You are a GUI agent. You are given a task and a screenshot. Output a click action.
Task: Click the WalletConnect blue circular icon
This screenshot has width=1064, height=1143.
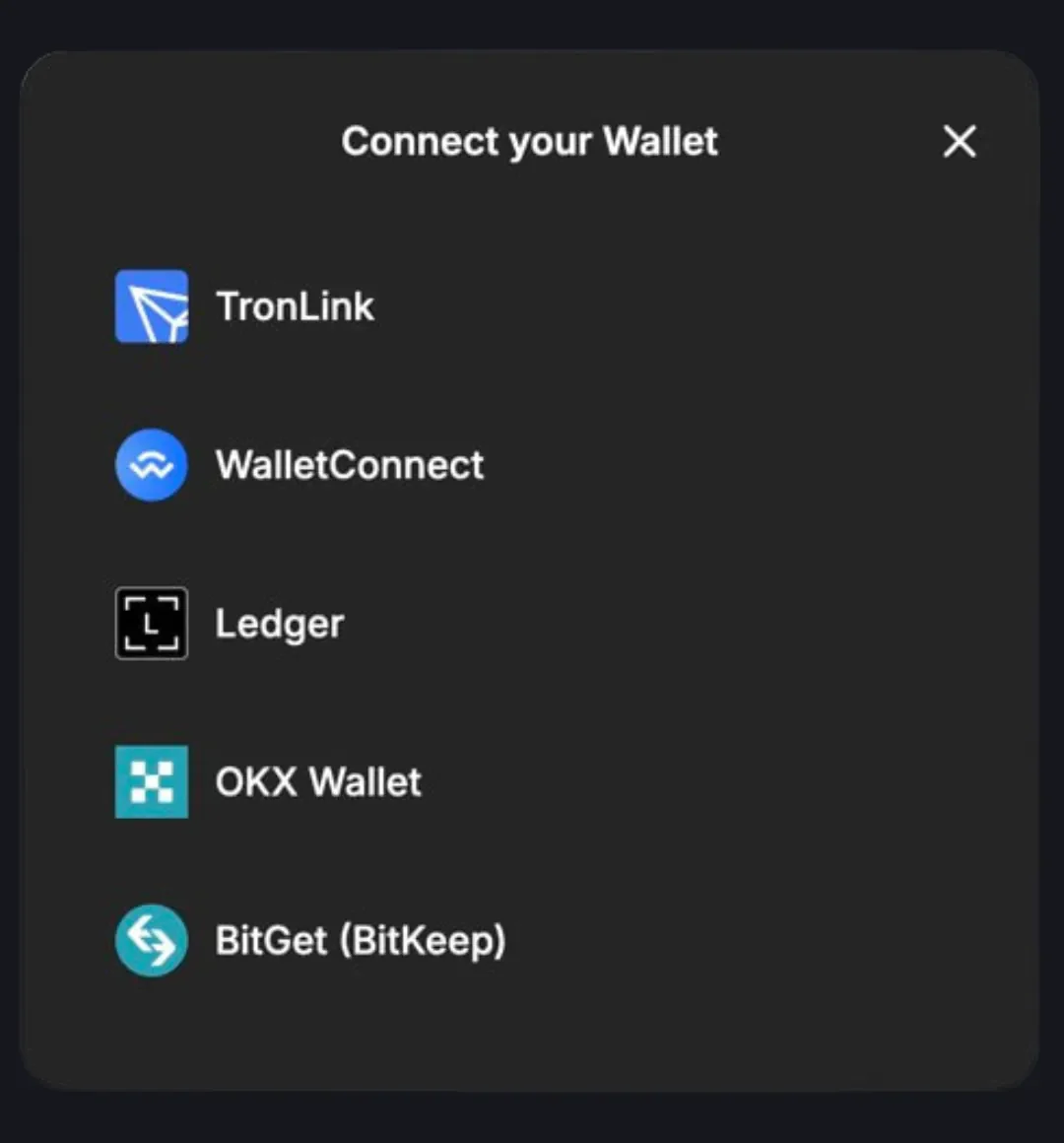(152, 464)
